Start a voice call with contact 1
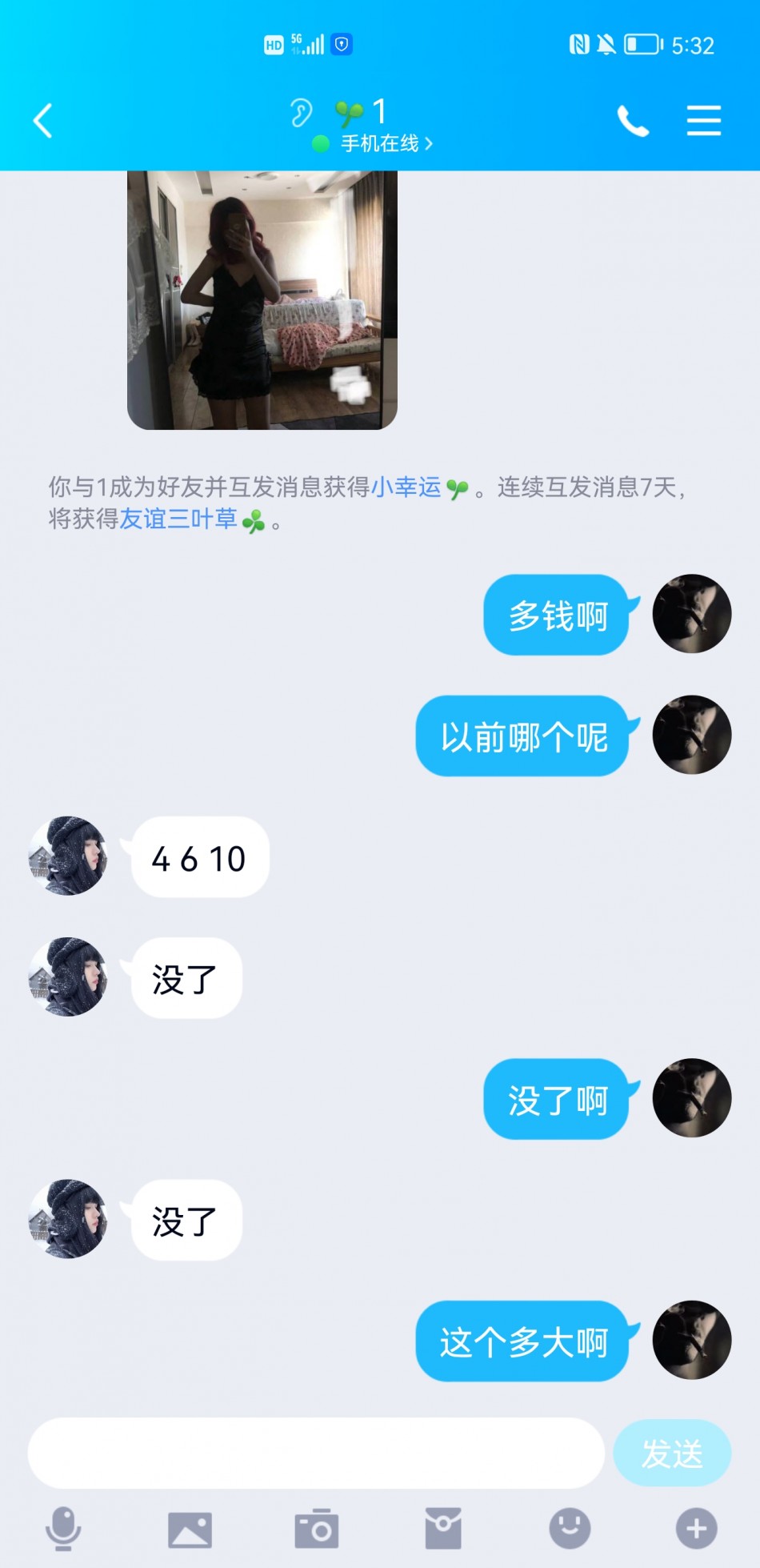Screen dimensions: 760x1568 633,122
